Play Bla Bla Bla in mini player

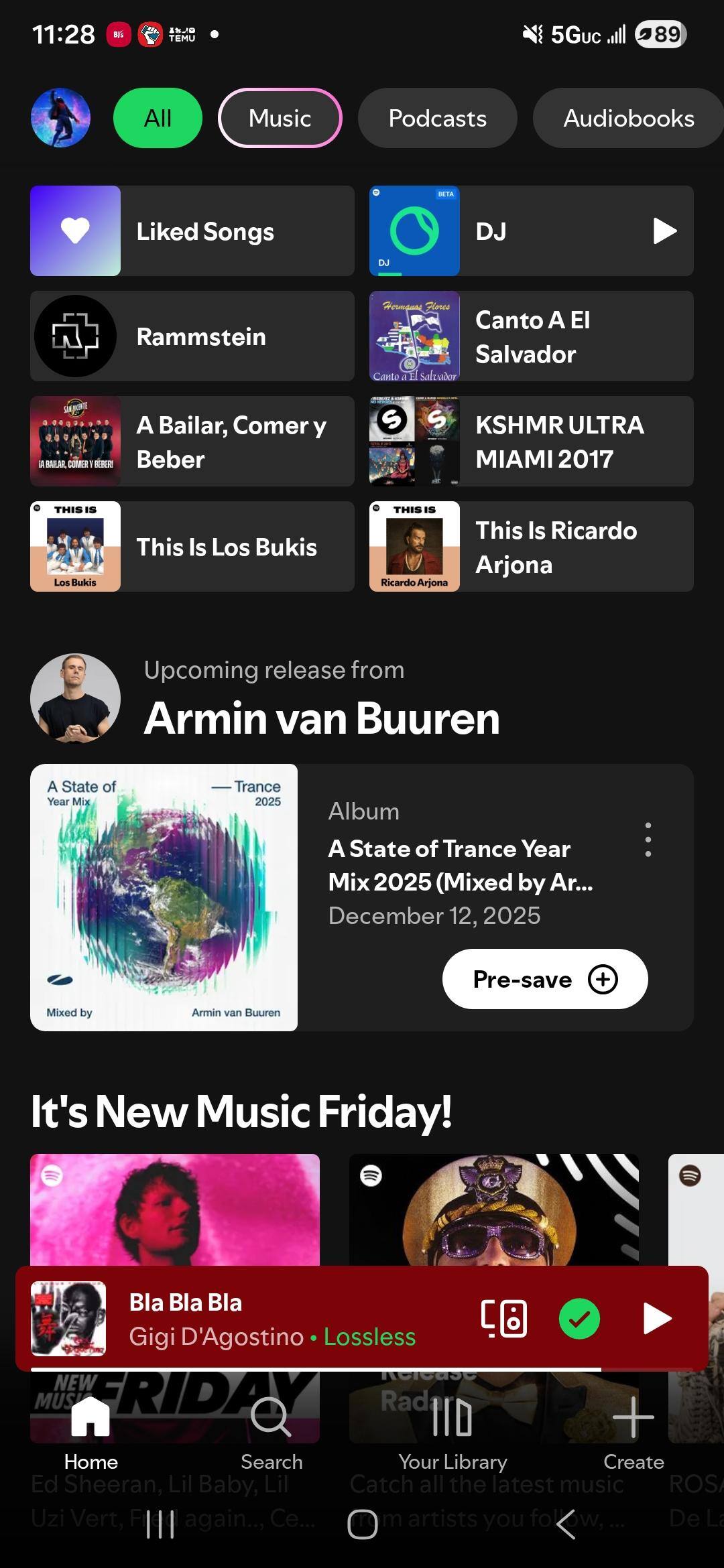(x=657, y=1319)
